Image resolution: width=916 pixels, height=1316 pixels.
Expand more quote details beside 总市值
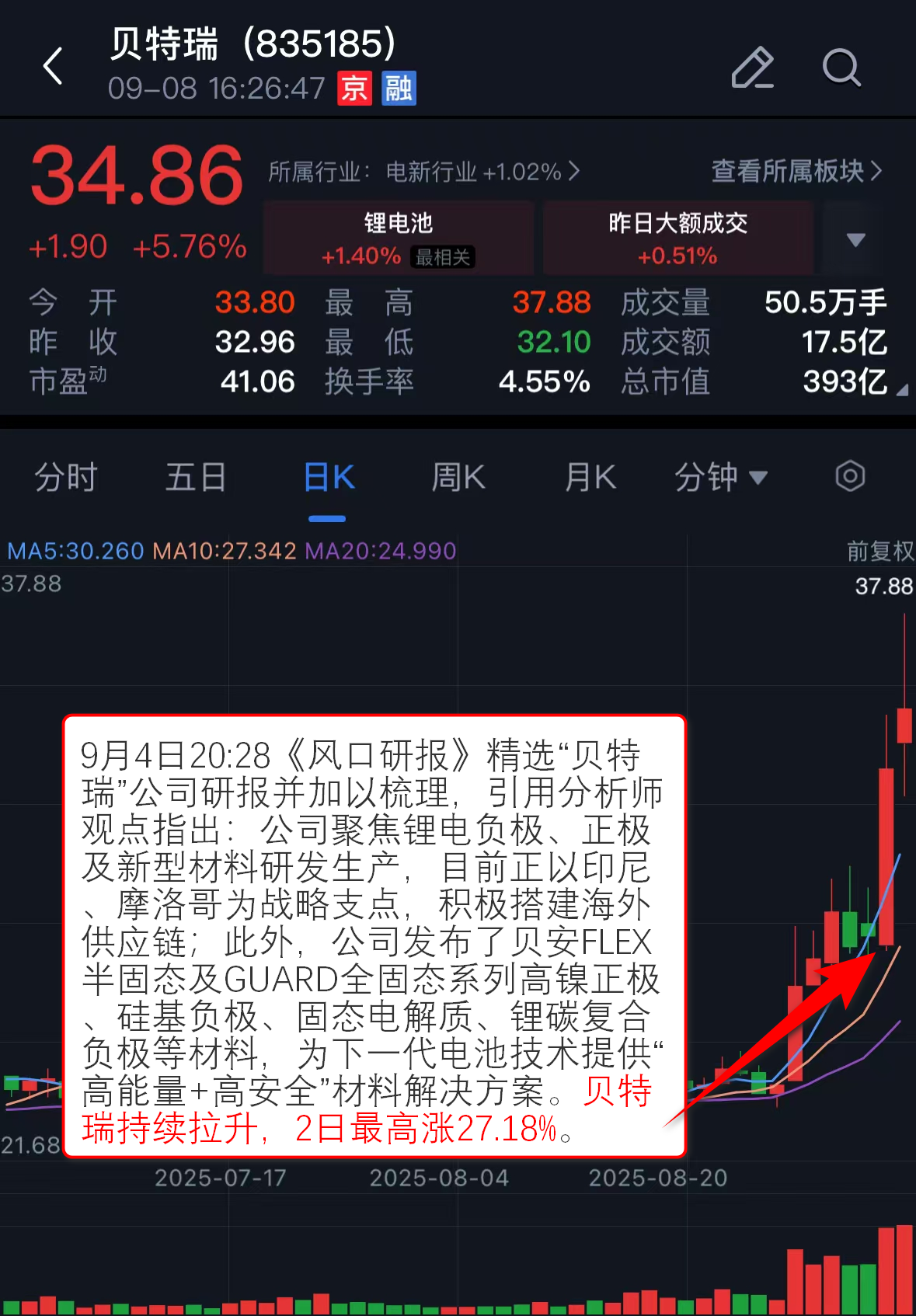point(901,390)
